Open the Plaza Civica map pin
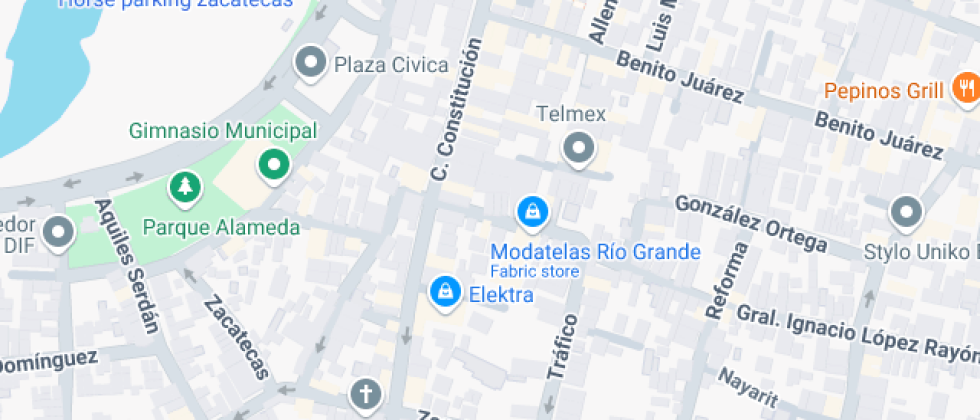Screen dimensions: 980x420 312,65
